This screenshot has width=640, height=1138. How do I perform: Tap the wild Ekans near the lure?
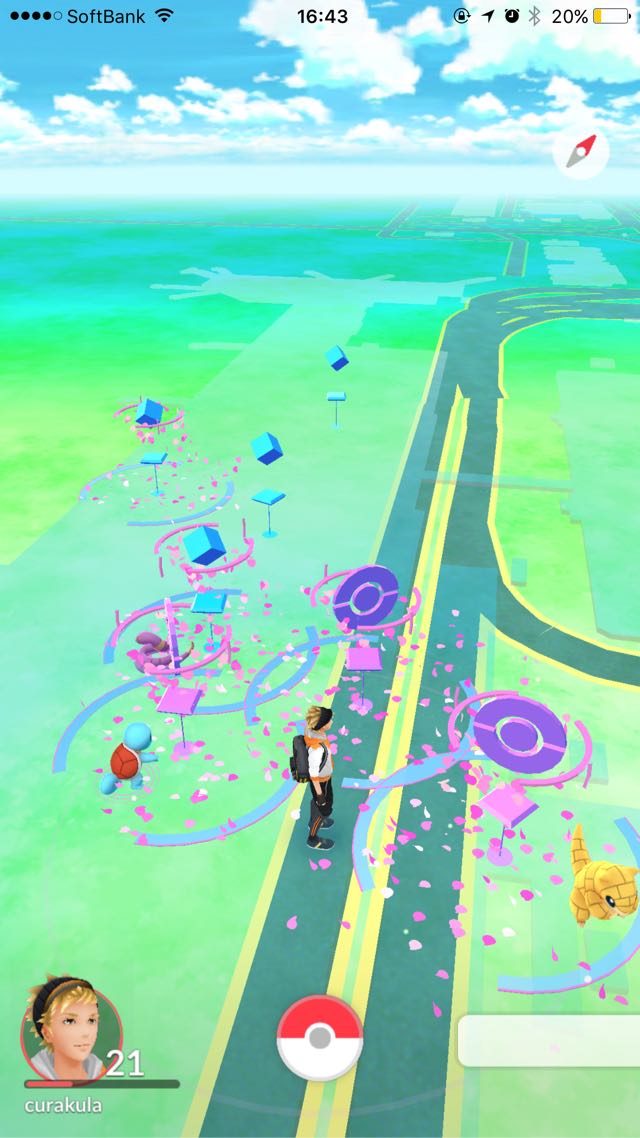click(161, 650)
